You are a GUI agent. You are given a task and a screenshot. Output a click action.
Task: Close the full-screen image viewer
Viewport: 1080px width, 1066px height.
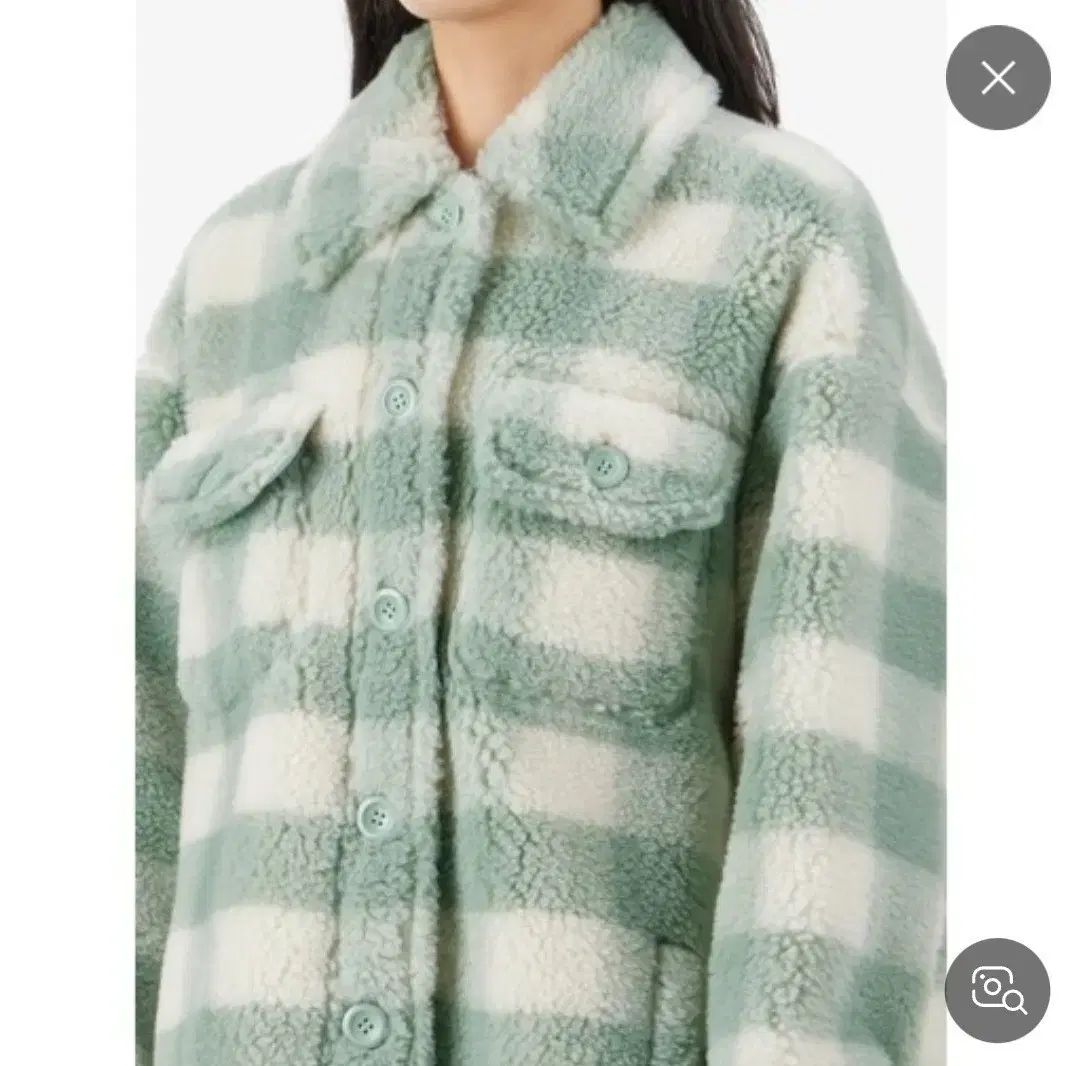click(x=997, y=78)
